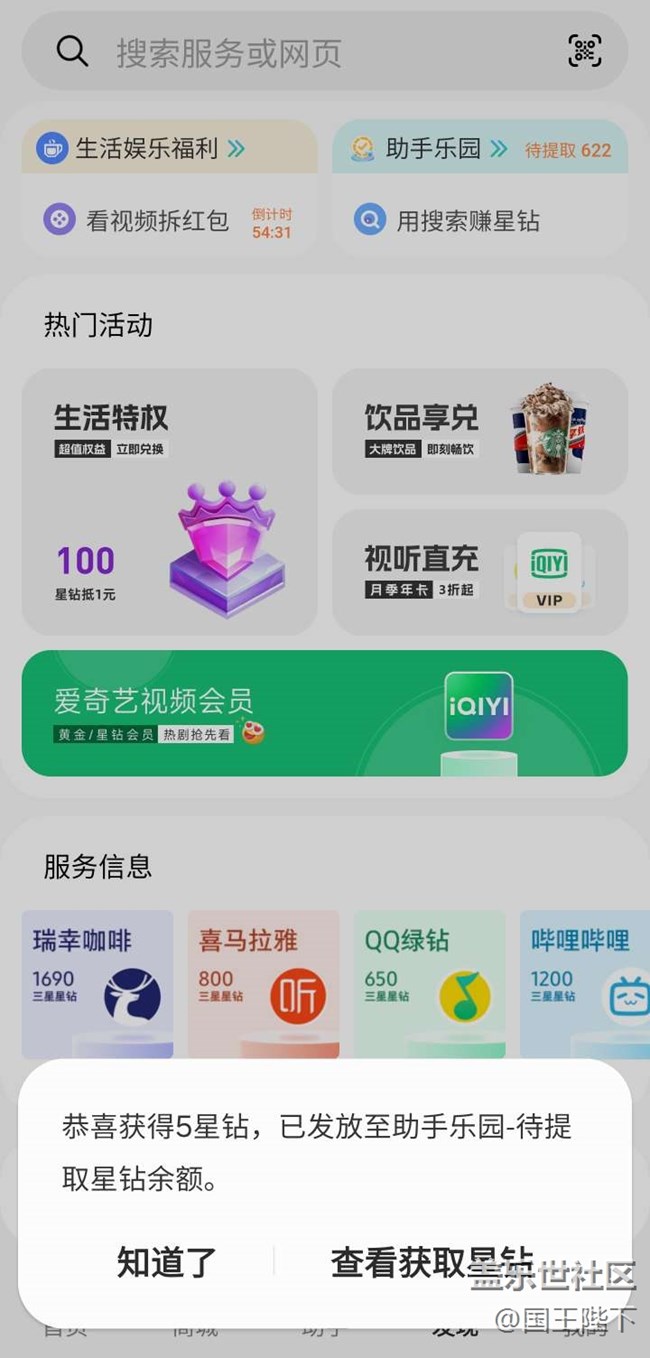The width and height of the screenshot is (650, 1358).
Task: Open the 生活特权 card
Action: tap(169, 501)
